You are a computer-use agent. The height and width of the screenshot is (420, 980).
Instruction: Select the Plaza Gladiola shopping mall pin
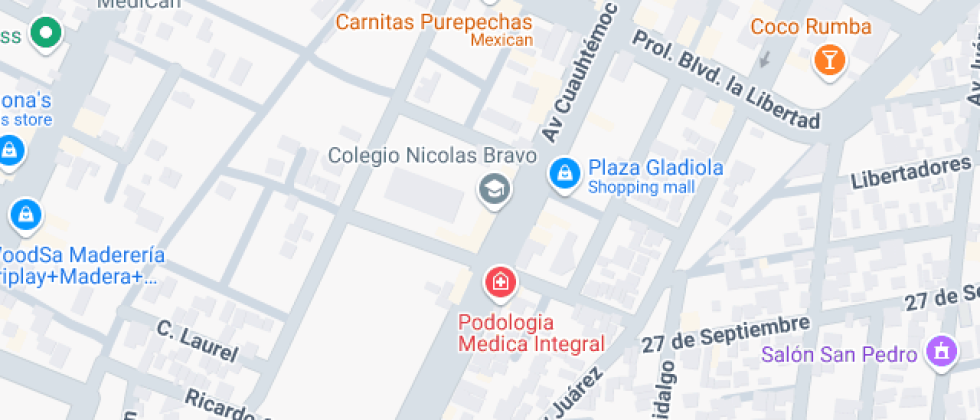click(564, 173)
